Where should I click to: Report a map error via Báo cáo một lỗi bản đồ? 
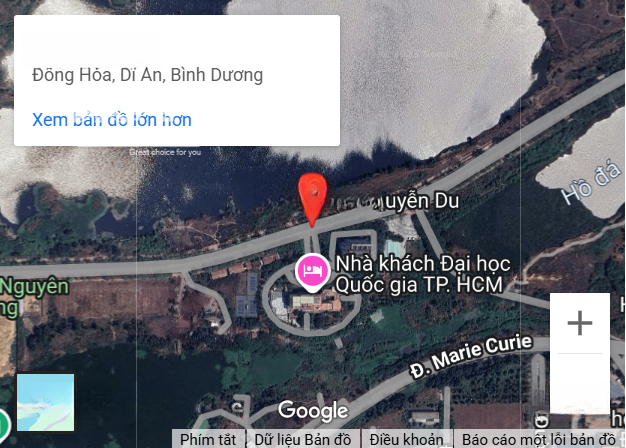pos(539,439)
